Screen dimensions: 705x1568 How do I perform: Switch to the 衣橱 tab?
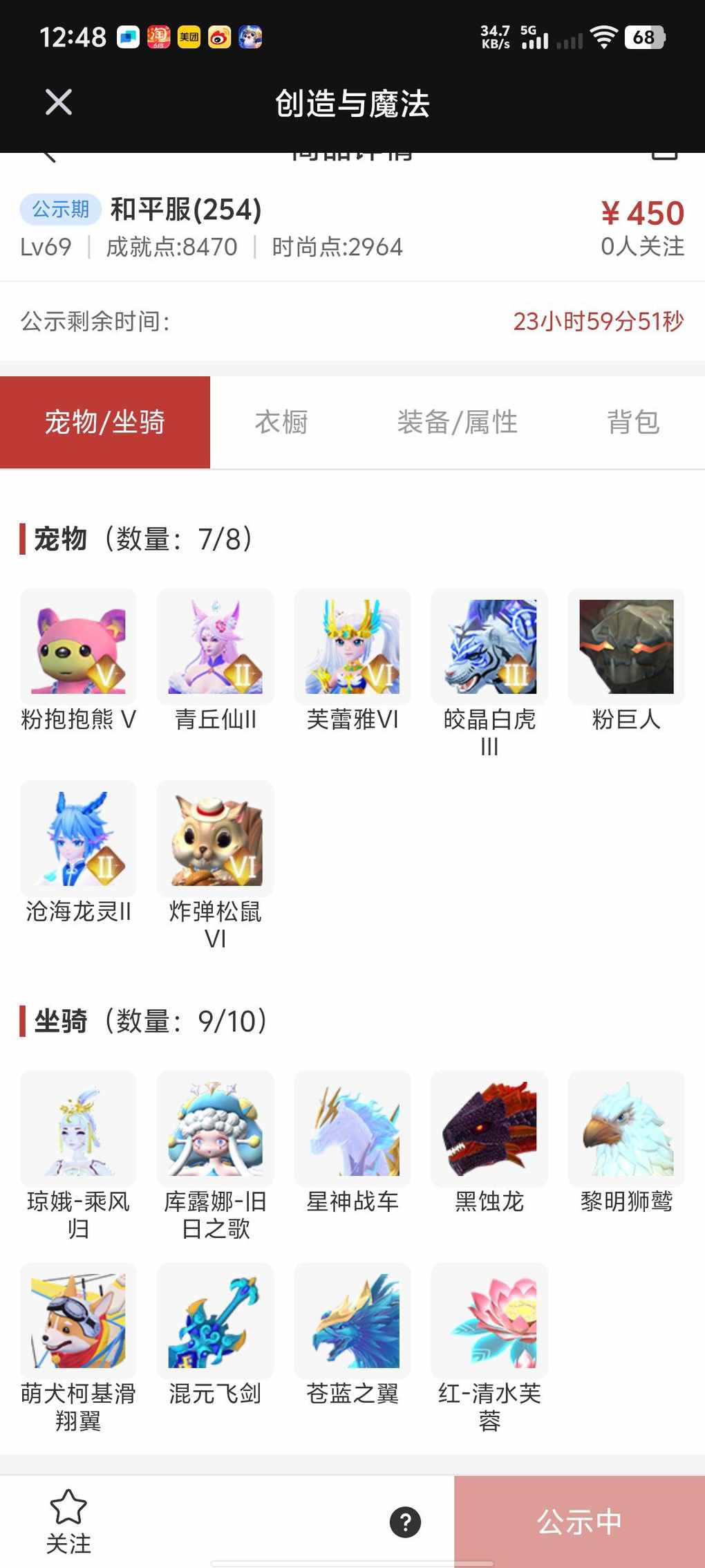point(281,422)
